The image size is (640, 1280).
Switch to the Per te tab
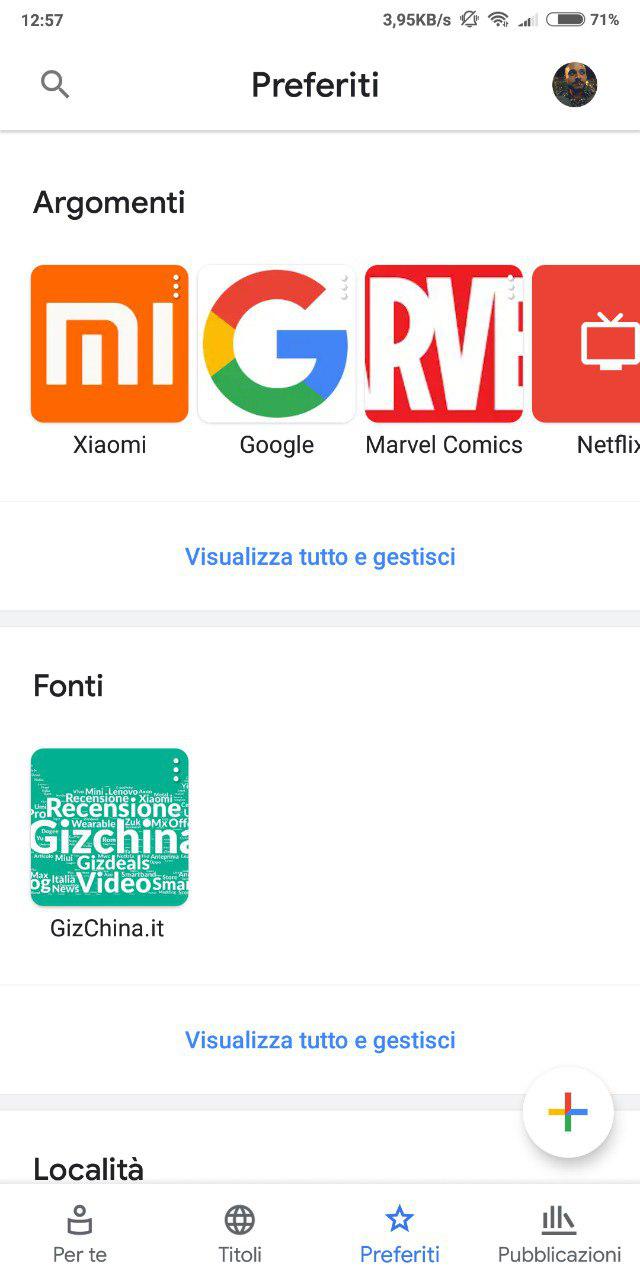(x=80, y=1233)
